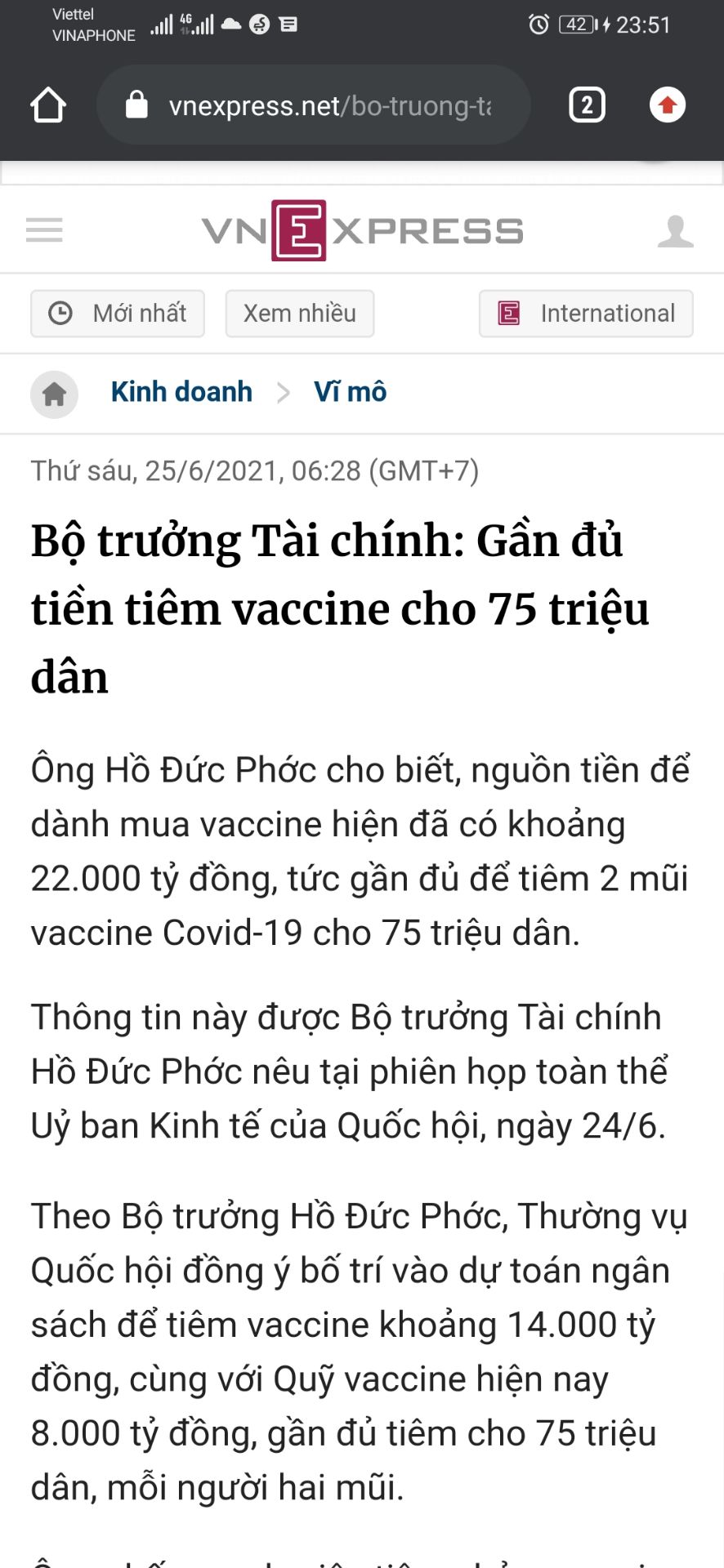This screenshot has height=1568, width=724.
Task: Tap the hamburger menu on VnExpress
Action: [44, 229]
